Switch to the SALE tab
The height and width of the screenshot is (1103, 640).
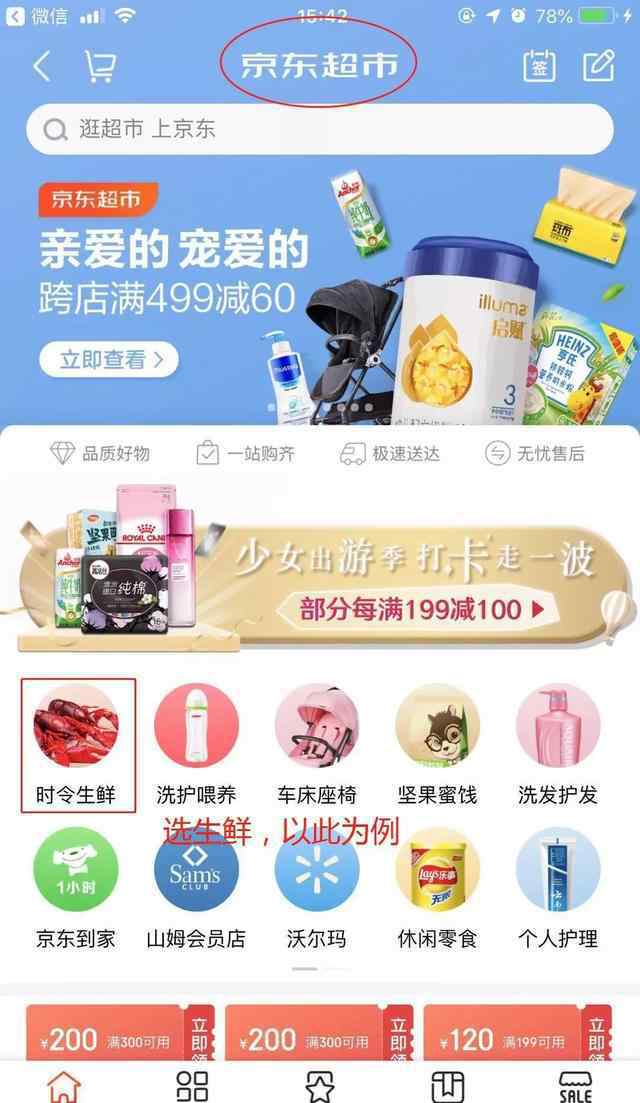(575, 1086)
